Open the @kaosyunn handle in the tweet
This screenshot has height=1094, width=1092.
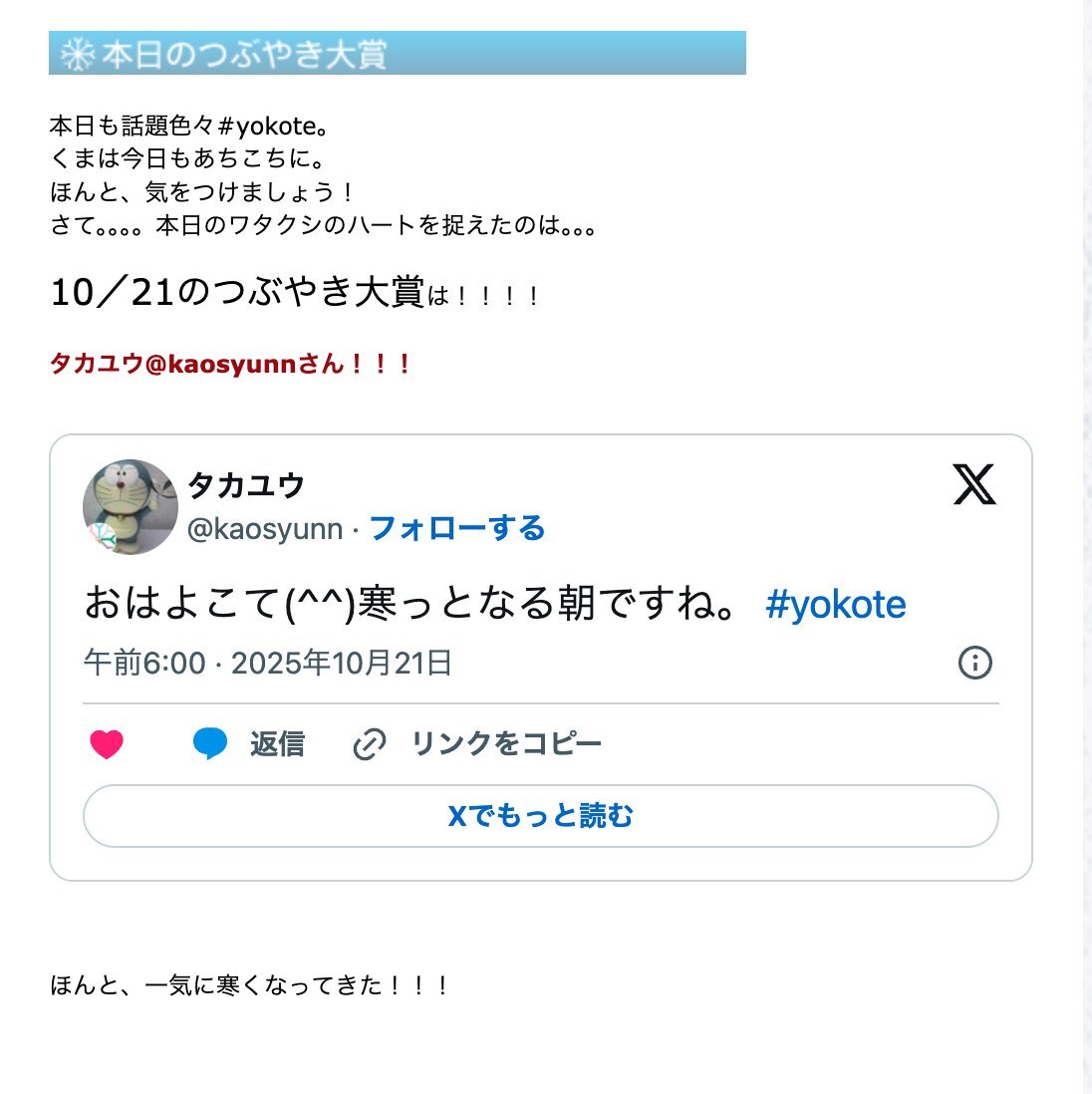[x=265, y=529]
